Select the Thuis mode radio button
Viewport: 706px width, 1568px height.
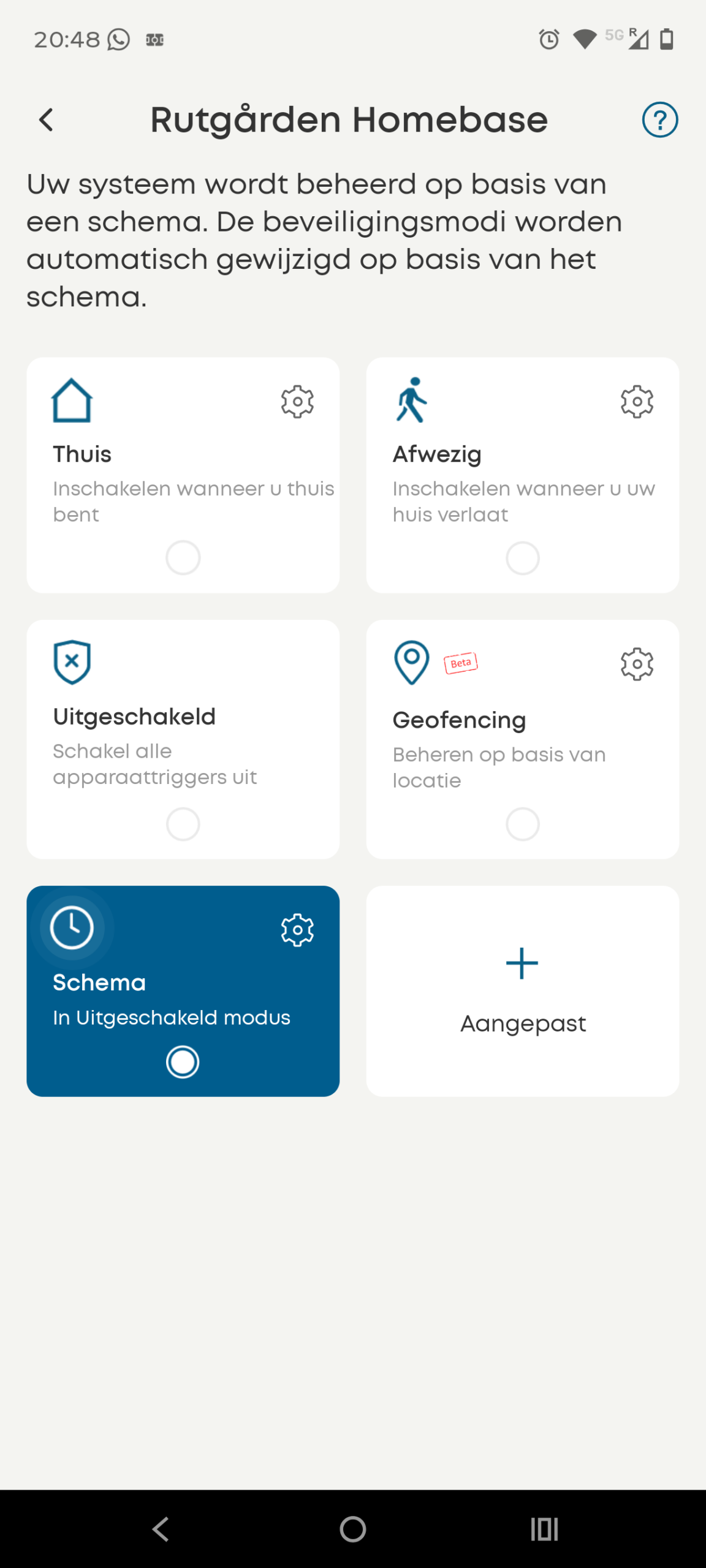click(183, 557)
